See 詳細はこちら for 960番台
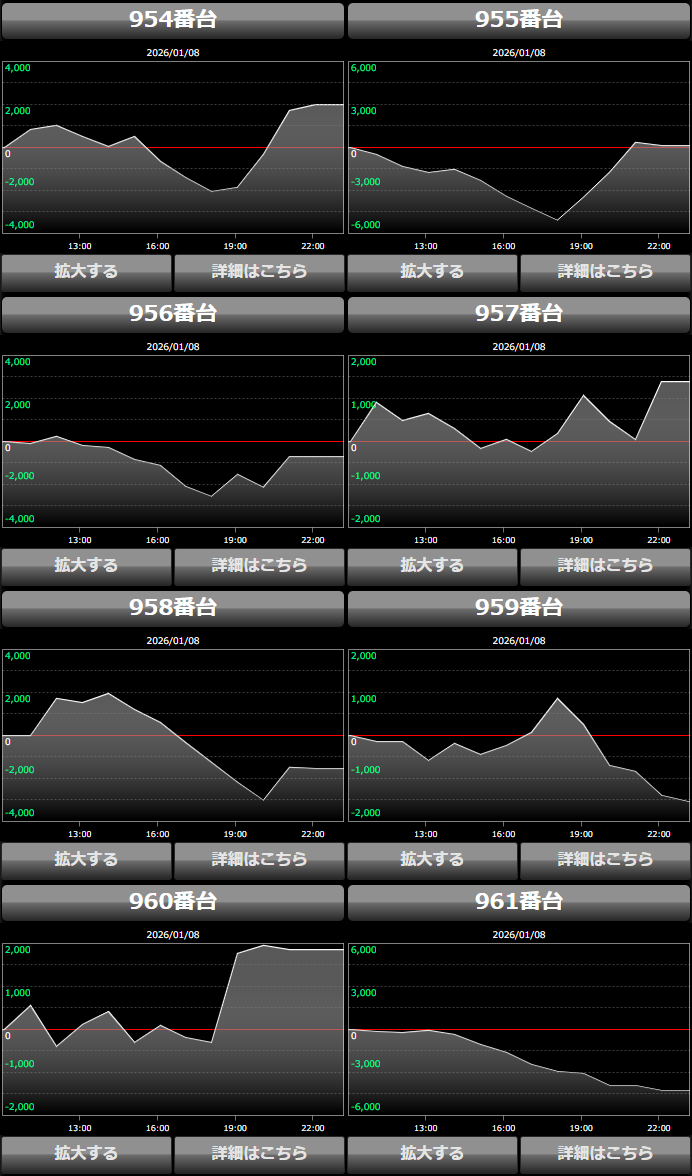The width and height of the screenshot is (692, 1176). (259, 1153)
